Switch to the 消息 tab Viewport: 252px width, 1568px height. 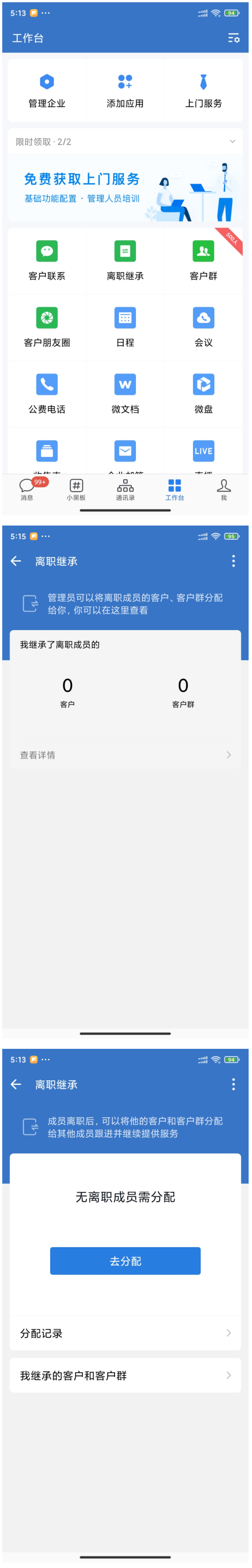pyautogui.click(x=27, y=489)
